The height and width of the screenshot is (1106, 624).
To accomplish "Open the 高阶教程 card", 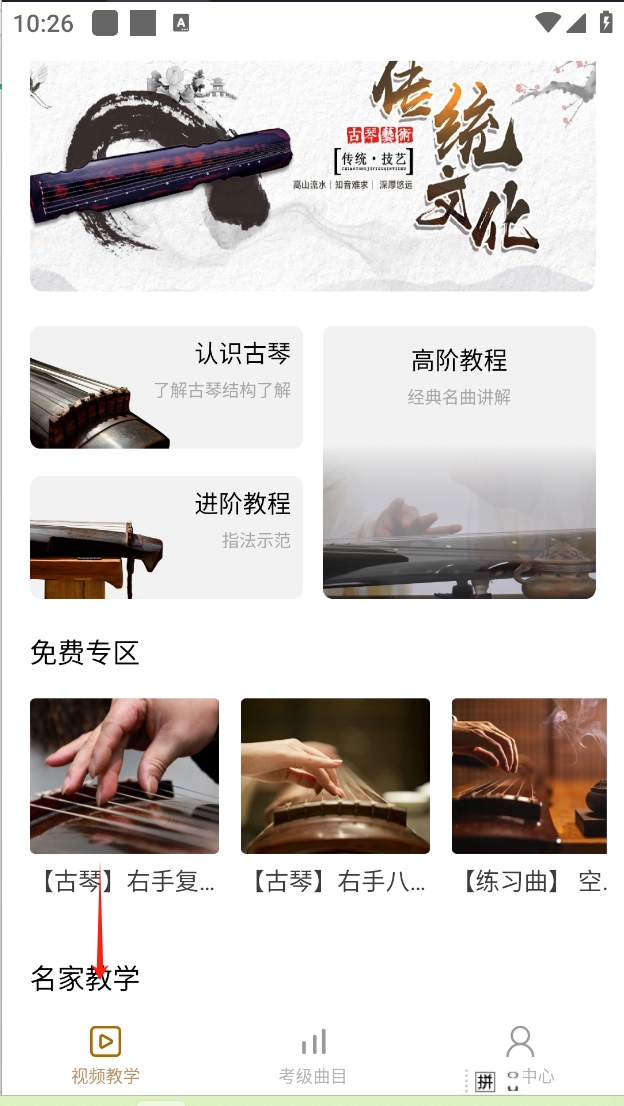I will (459, 462).
